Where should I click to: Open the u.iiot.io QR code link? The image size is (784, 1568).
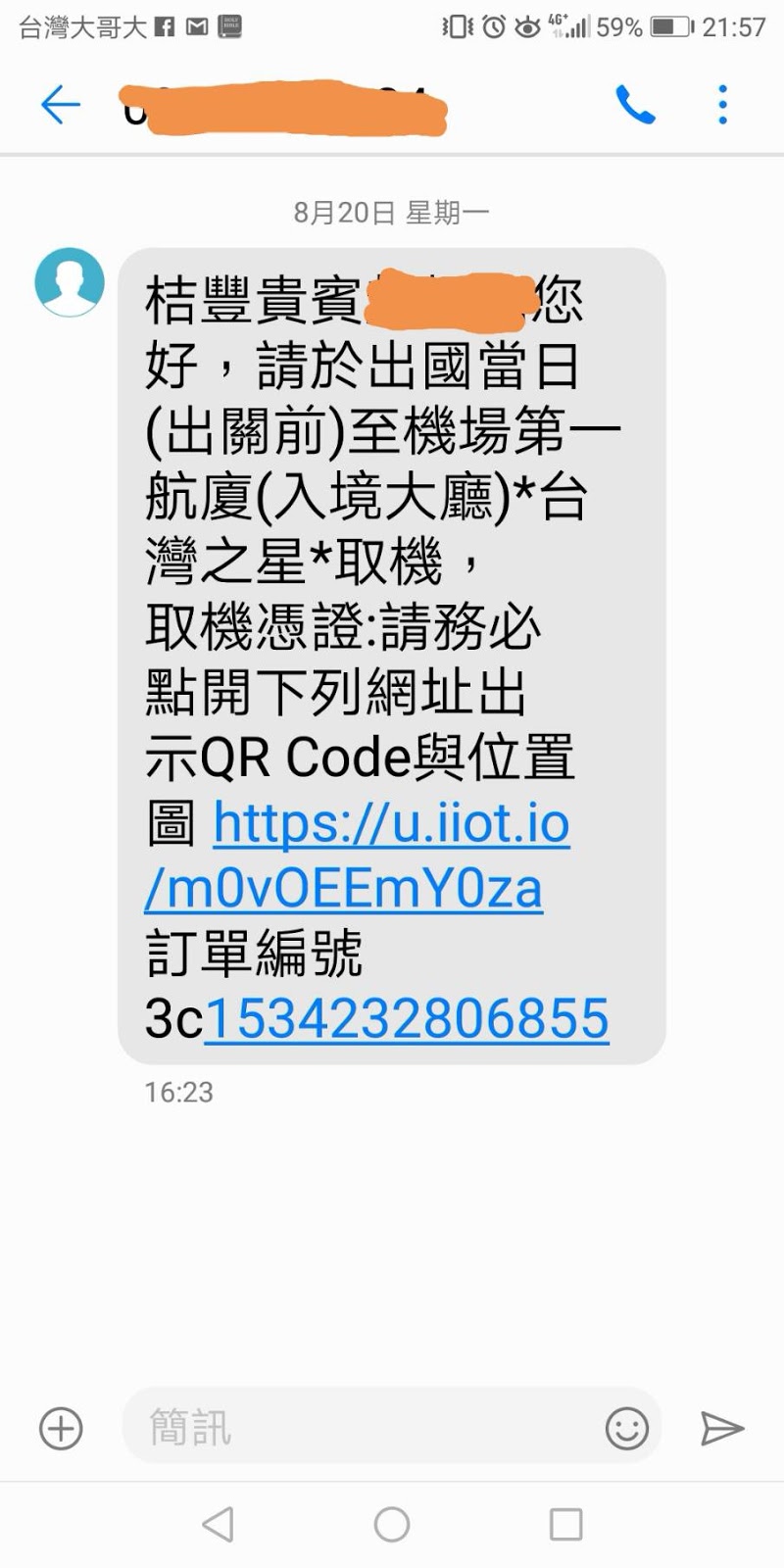coord(390,823)
